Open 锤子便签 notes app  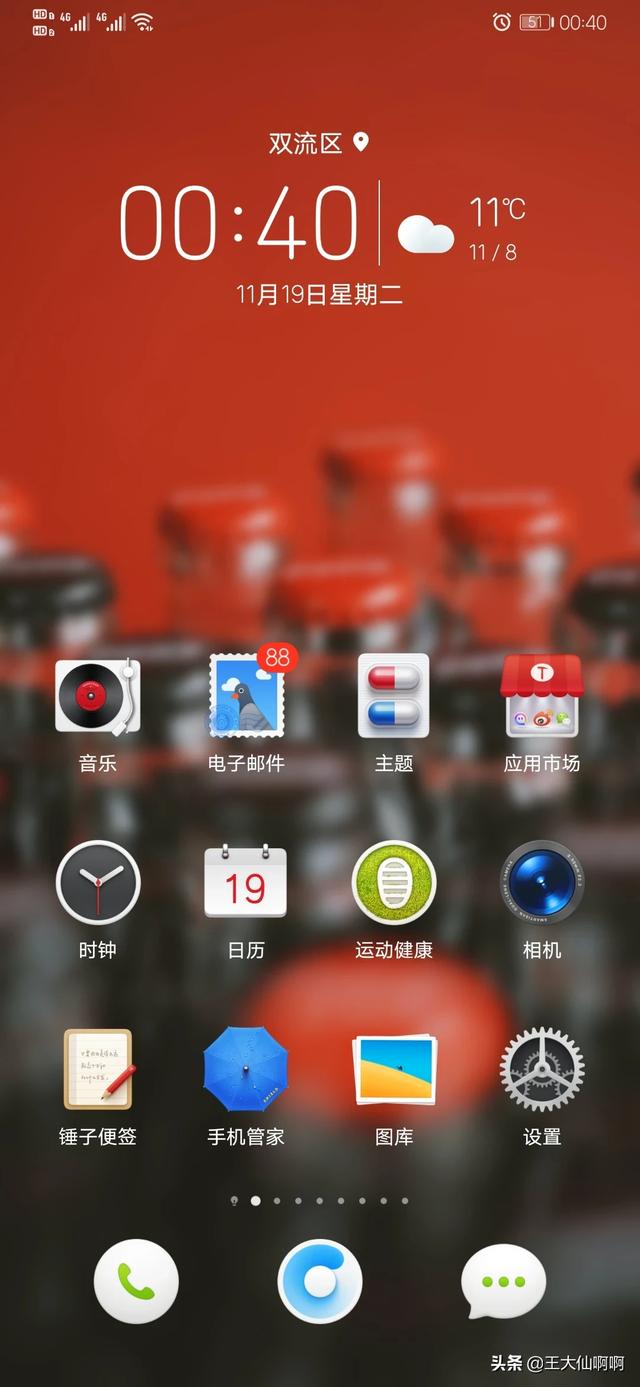tap(97, 1069)
